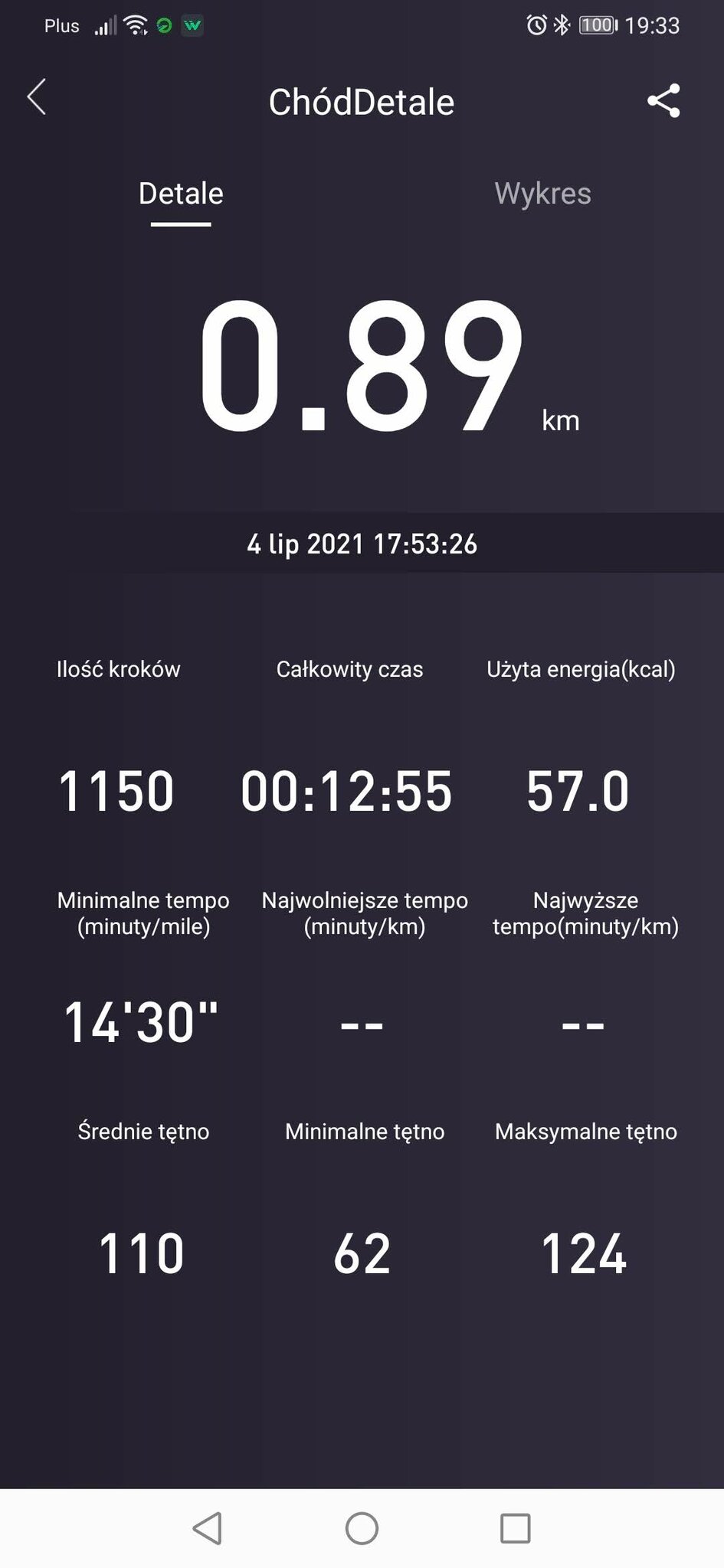Viewport: 724px width, 1568px height.
Task: Share this walk's details
Action: point(663,101)
